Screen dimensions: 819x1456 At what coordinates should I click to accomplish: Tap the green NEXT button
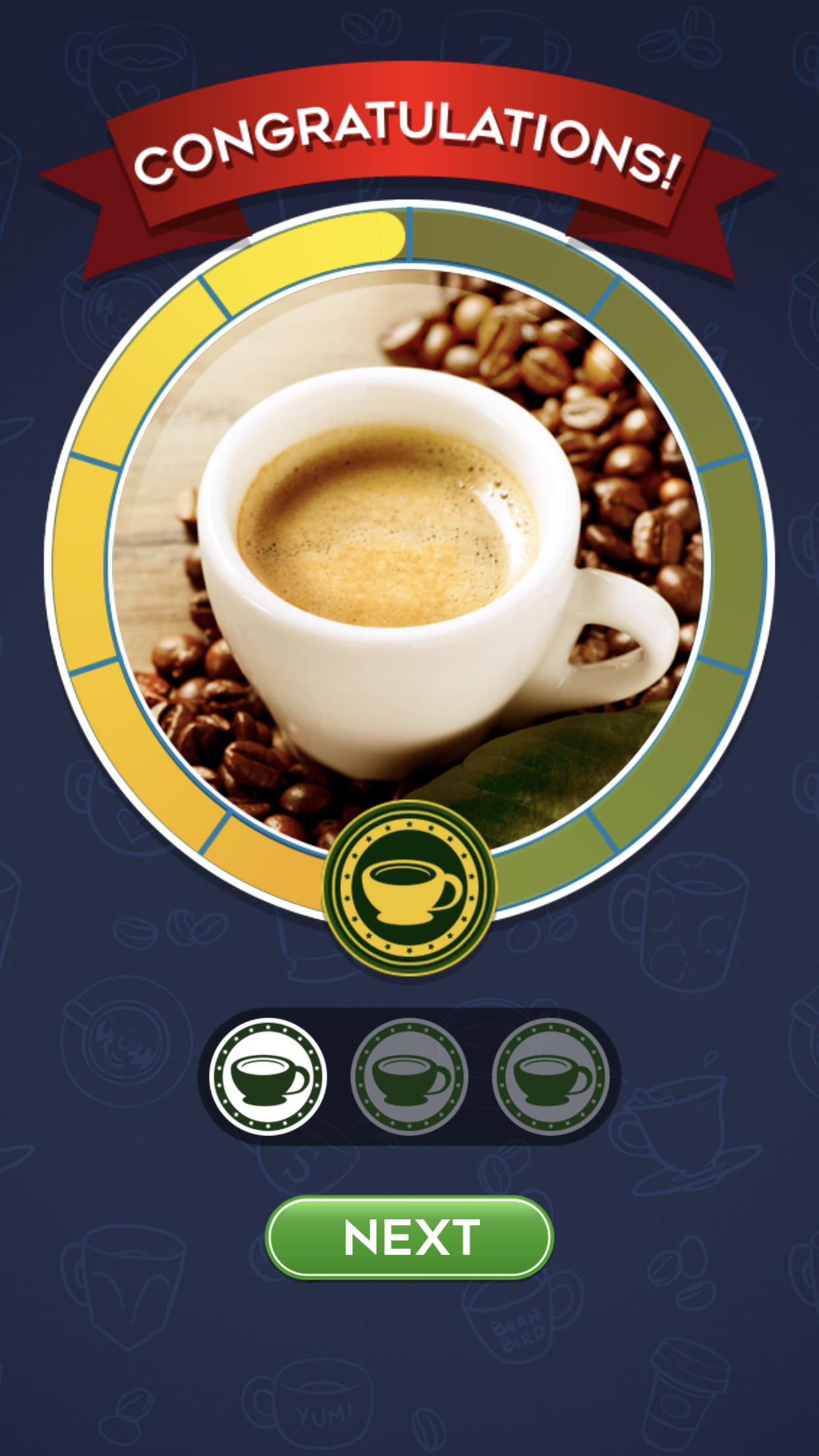point(409,1238)
